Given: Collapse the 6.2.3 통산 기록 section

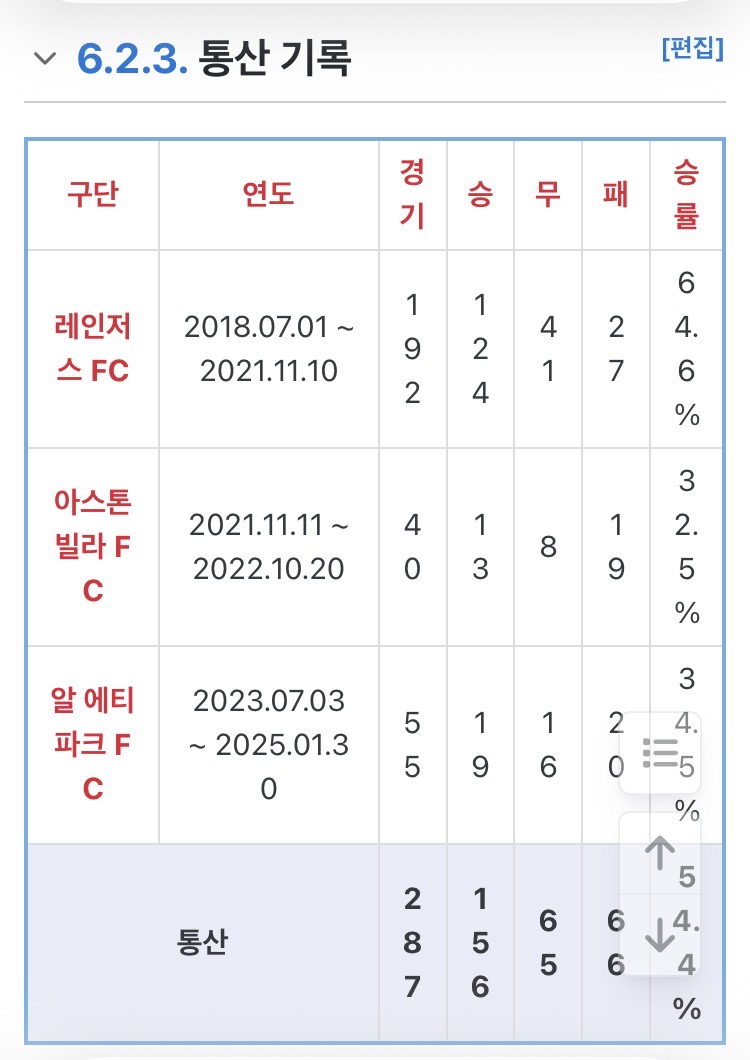Looking at the screenshot, I should pyautogui.click(x=45, y=58).
